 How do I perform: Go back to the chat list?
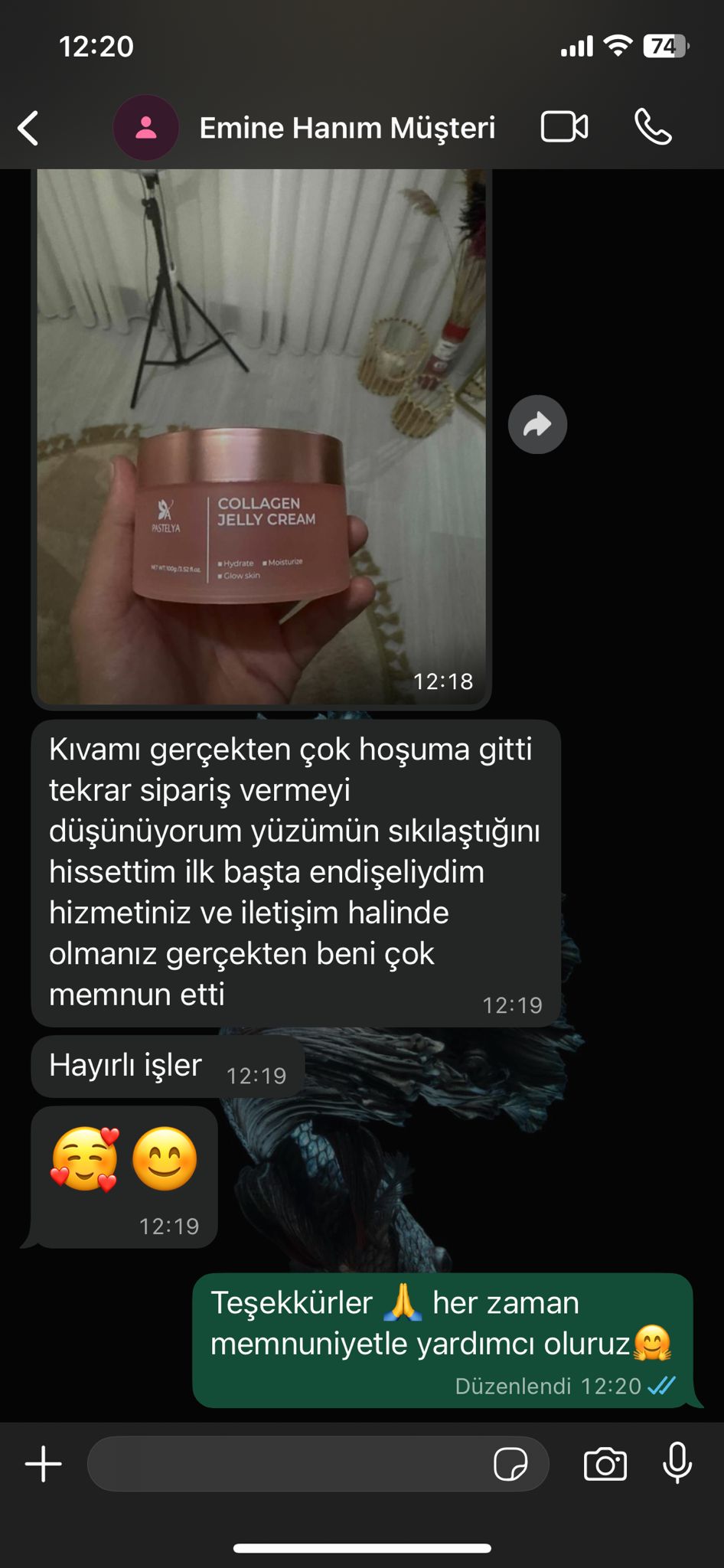click(29, 128)
